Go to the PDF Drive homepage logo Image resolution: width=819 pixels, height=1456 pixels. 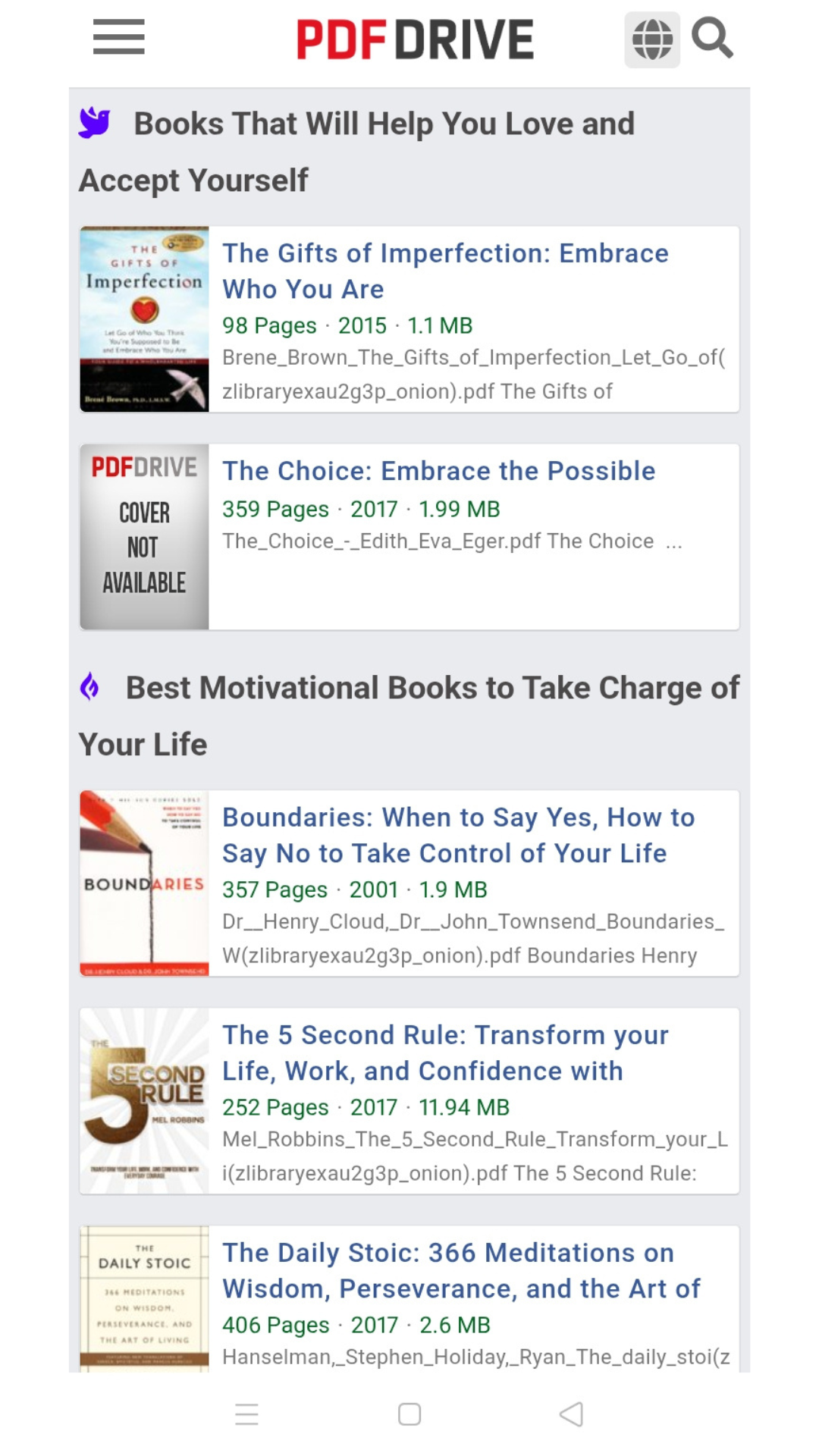pos(415,39)
